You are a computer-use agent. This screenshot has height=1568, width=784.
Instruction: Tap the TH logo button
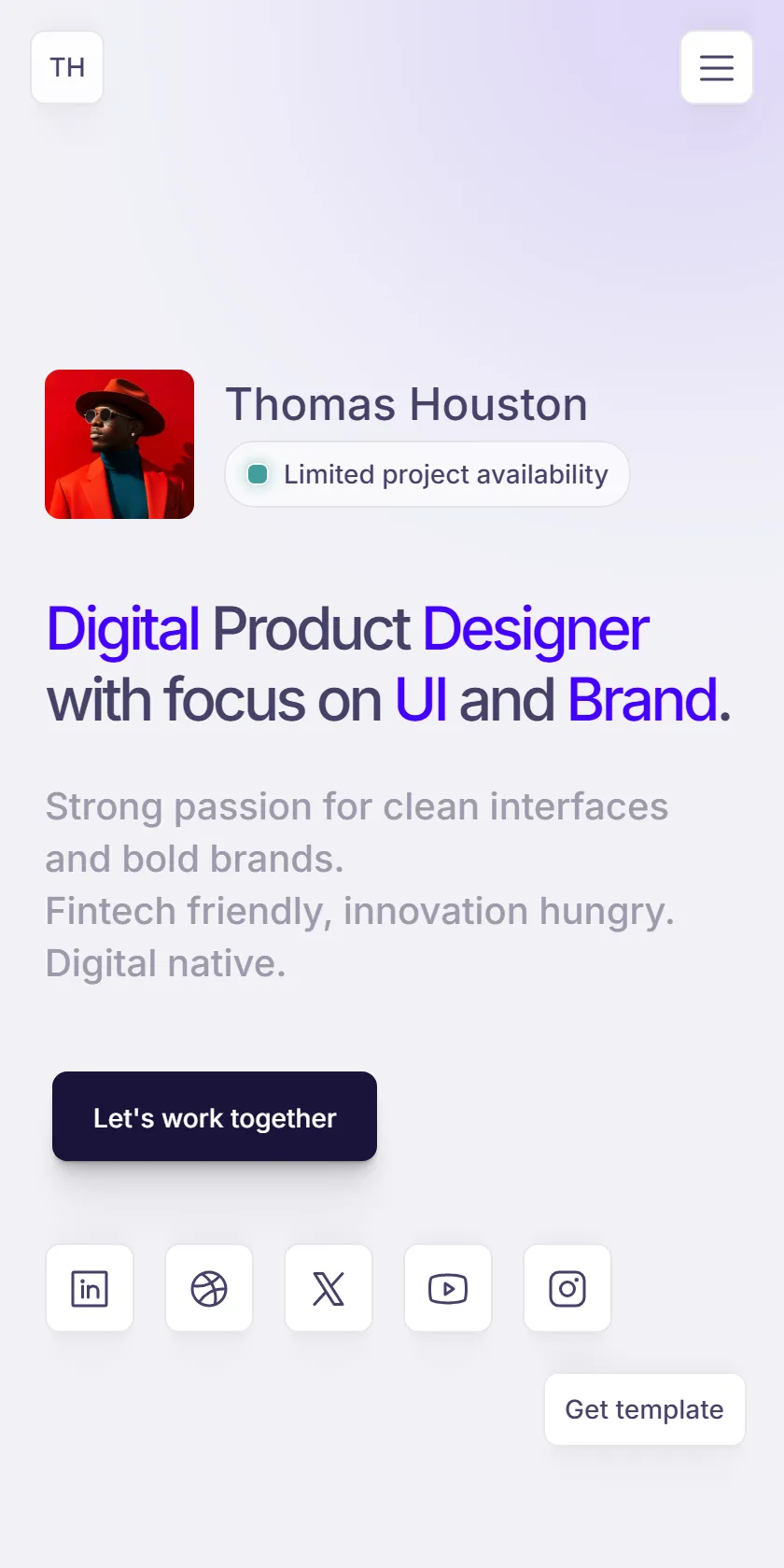tap(67, 67)
